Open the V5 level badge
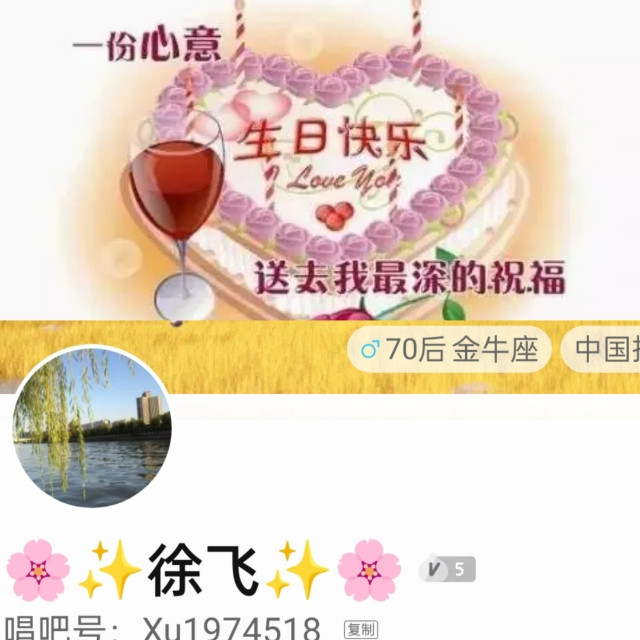Viewport: 640px width, 640px height. pyautogui.click(x=446, y=570)
